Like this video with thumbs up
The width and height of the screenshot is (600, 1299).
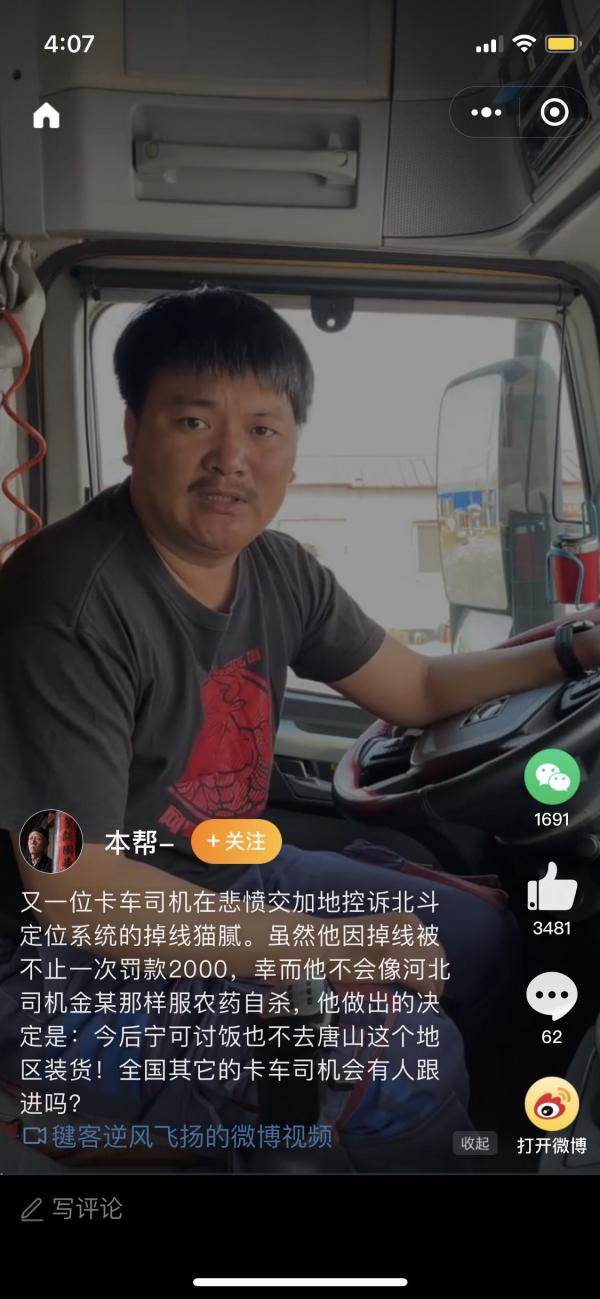552,886
